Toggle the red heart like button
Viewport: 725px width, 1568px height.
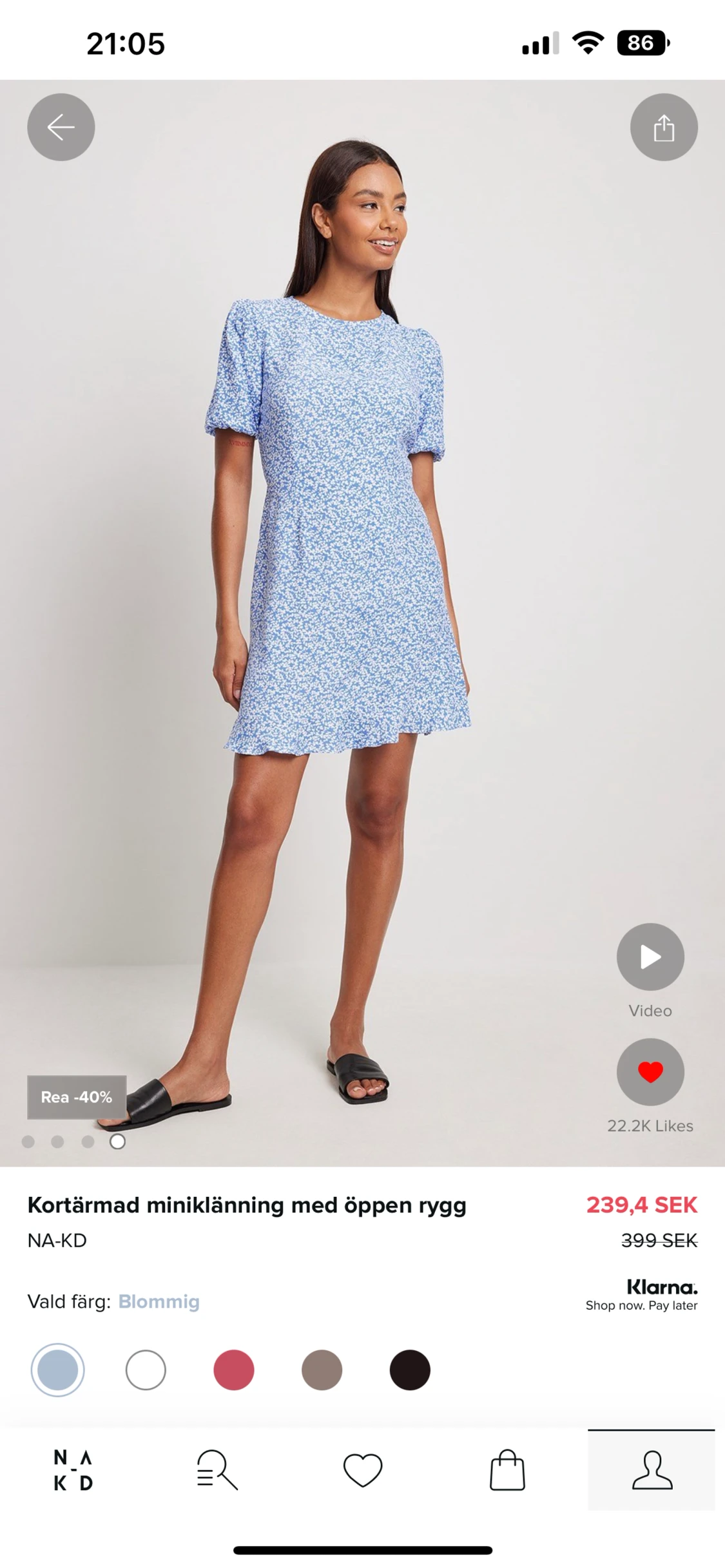pos(650,1072)
